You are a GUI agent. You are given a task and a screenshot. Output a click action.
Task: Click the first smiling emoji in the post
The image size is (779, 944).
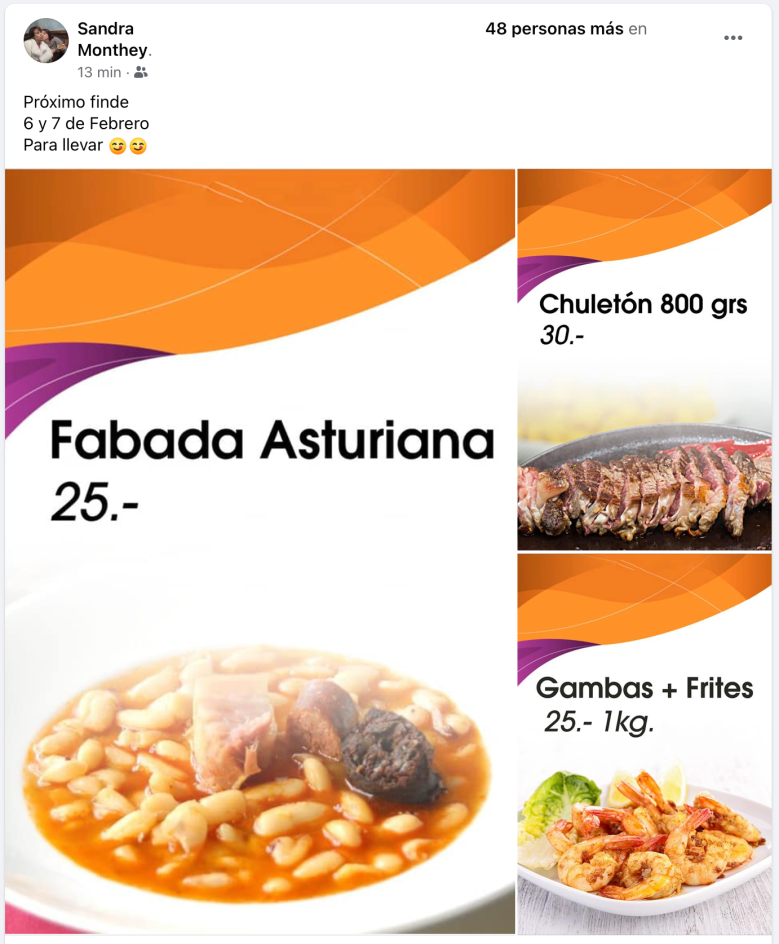tap(119, 146)
